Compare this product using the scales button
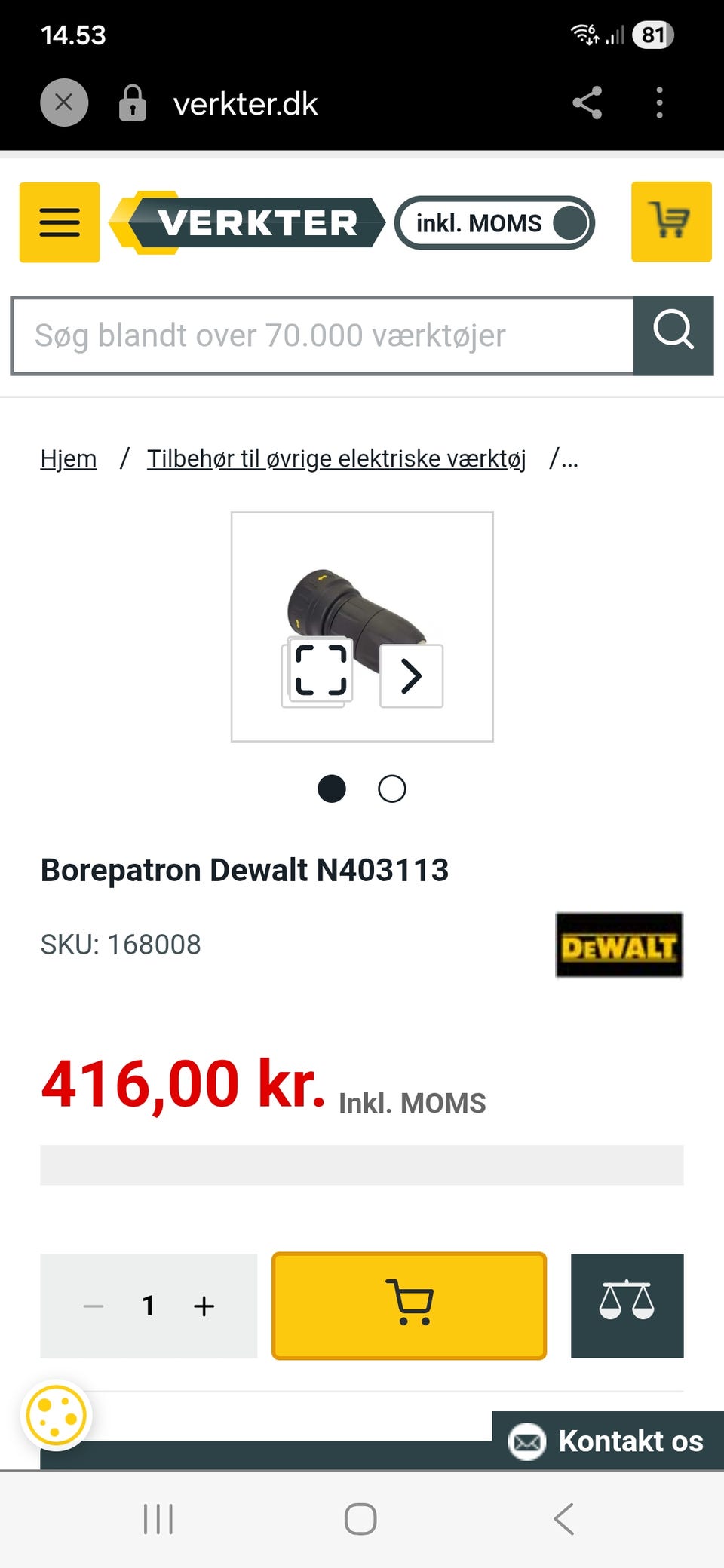The height and width of the screenshot is (1568, 724). coord(627,1306)
